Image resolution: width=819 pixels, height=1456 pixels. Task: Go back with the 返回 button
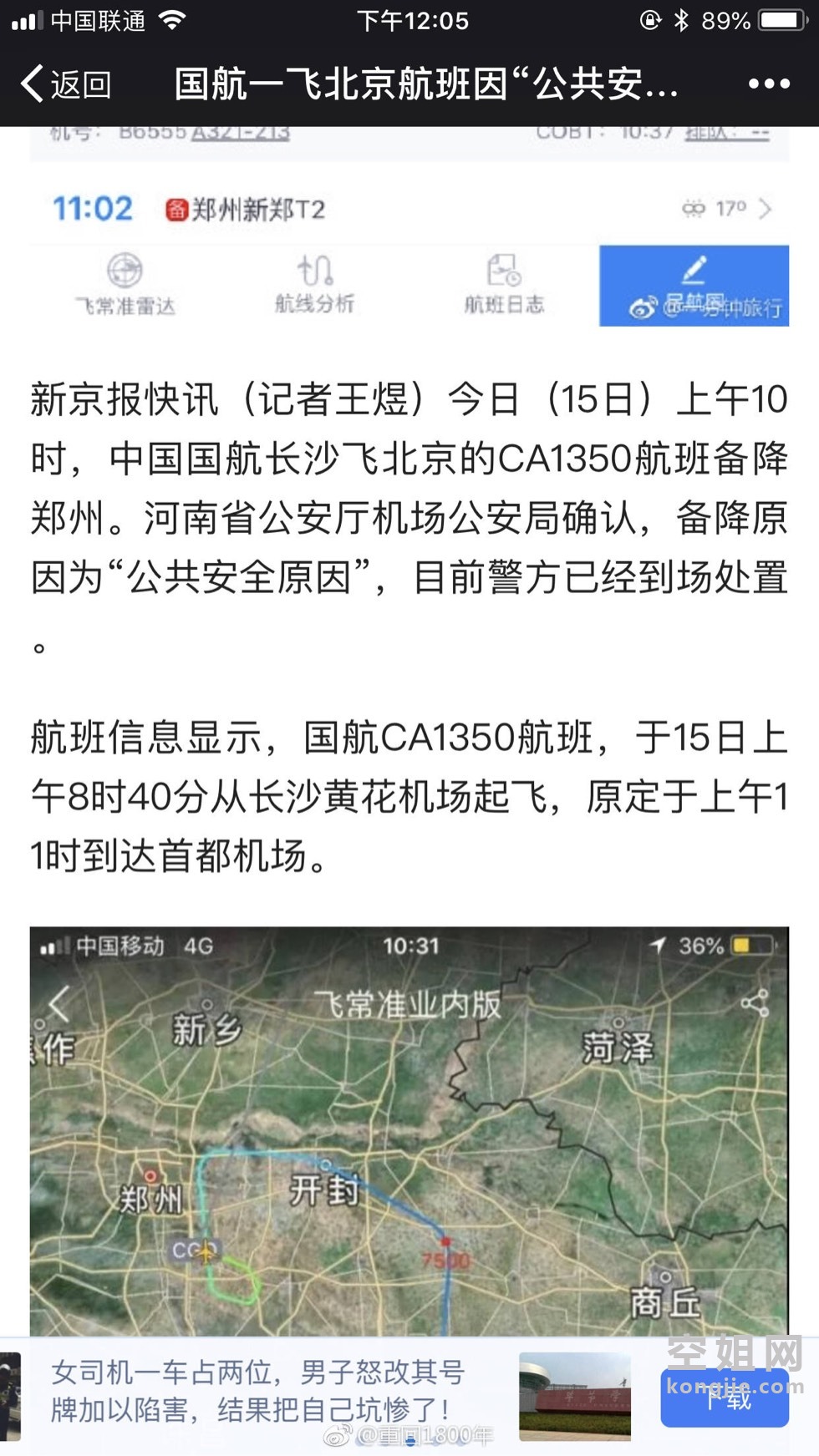pyautogui.click(x=67, y=84)
